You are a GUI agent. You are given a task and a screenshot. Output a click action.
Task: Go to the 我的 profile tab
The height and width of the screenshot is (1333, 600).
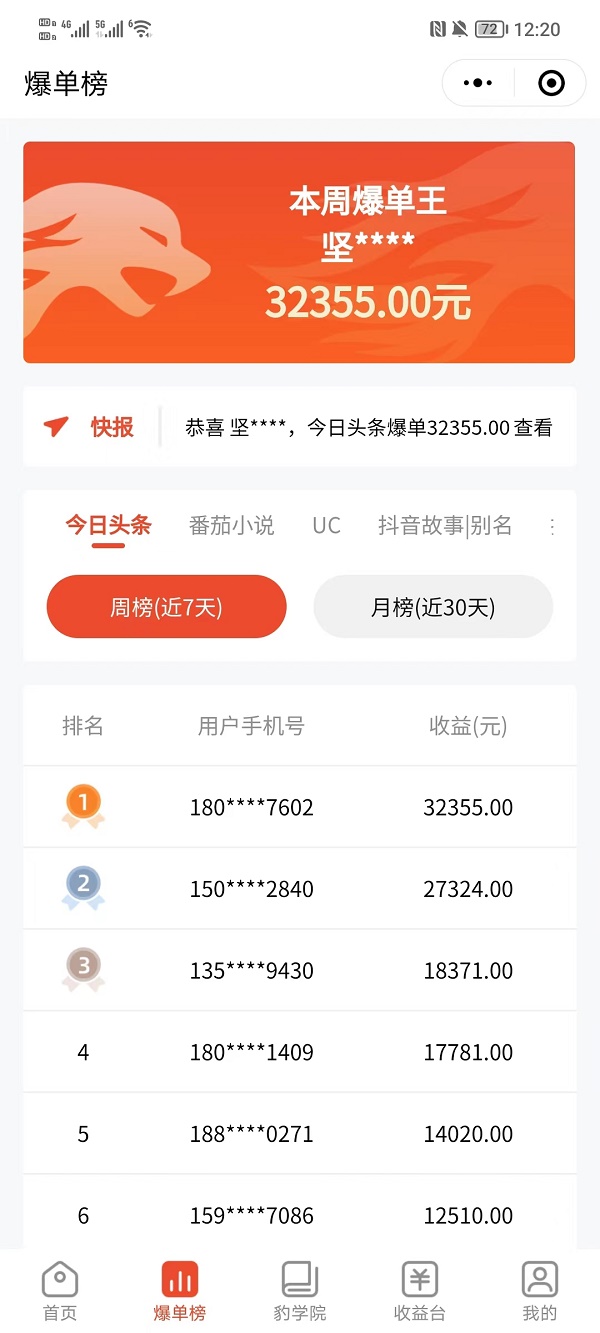(x=540, y=1290)
